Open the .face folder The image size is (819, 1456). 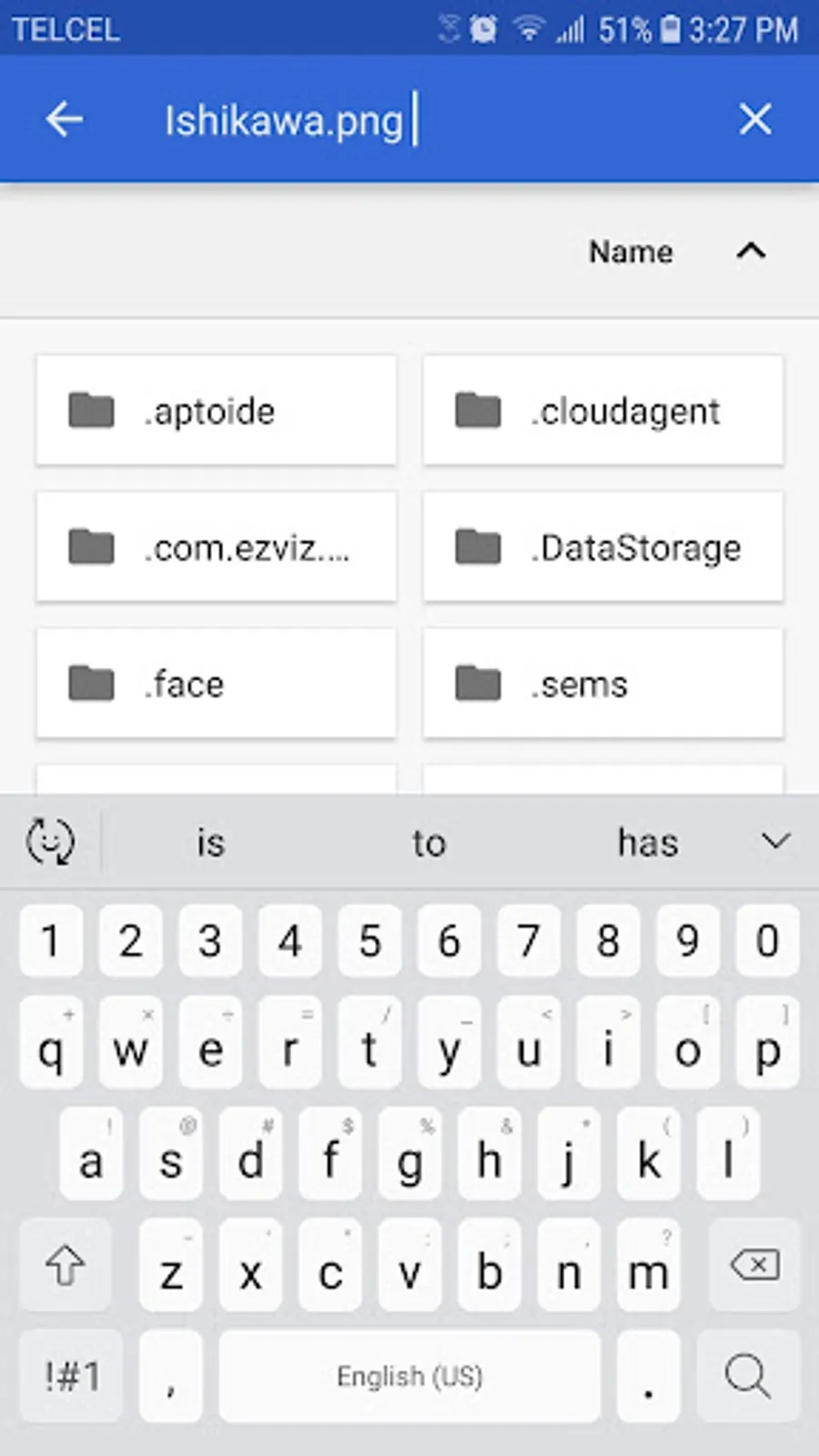[x=217, y=684]
